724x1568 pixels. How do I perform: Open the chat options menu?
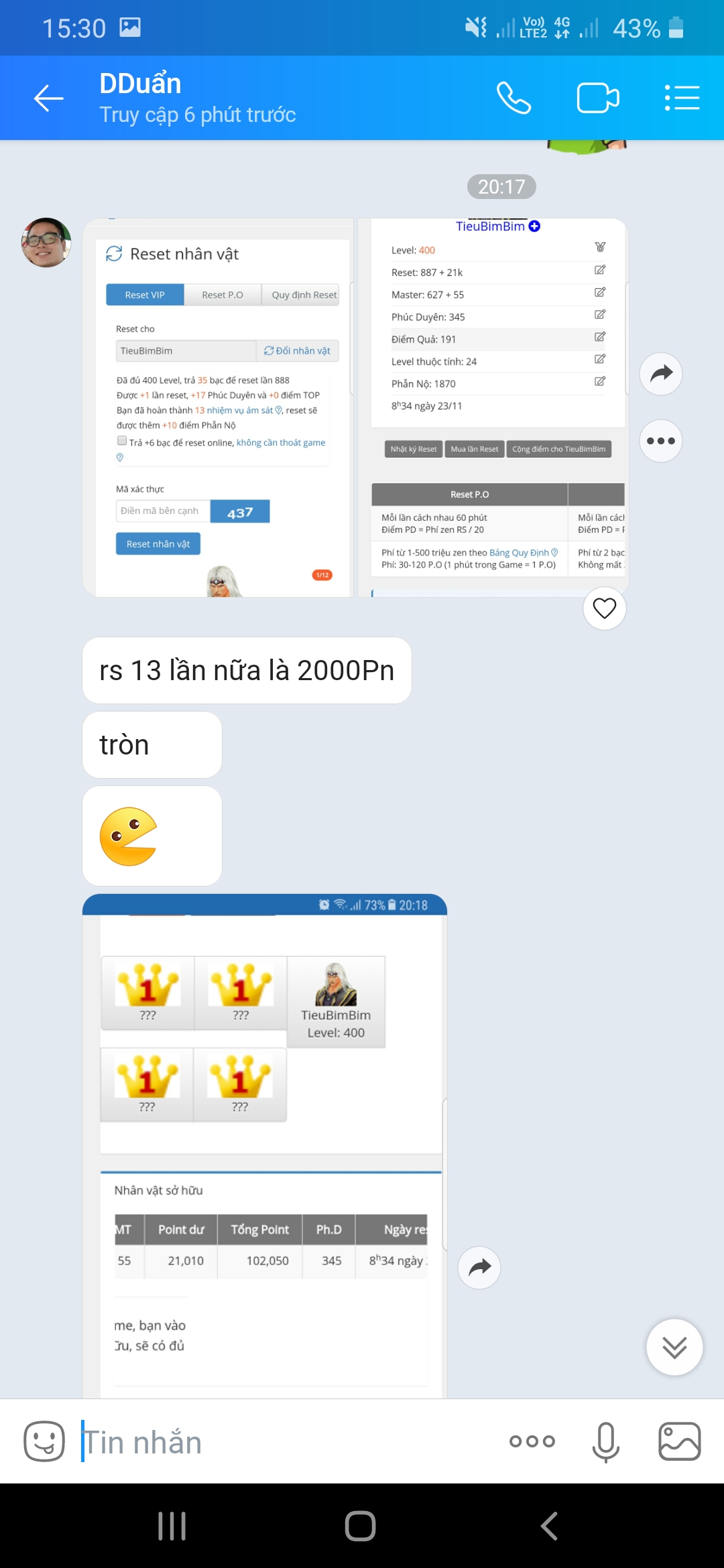tap(682, 99)
